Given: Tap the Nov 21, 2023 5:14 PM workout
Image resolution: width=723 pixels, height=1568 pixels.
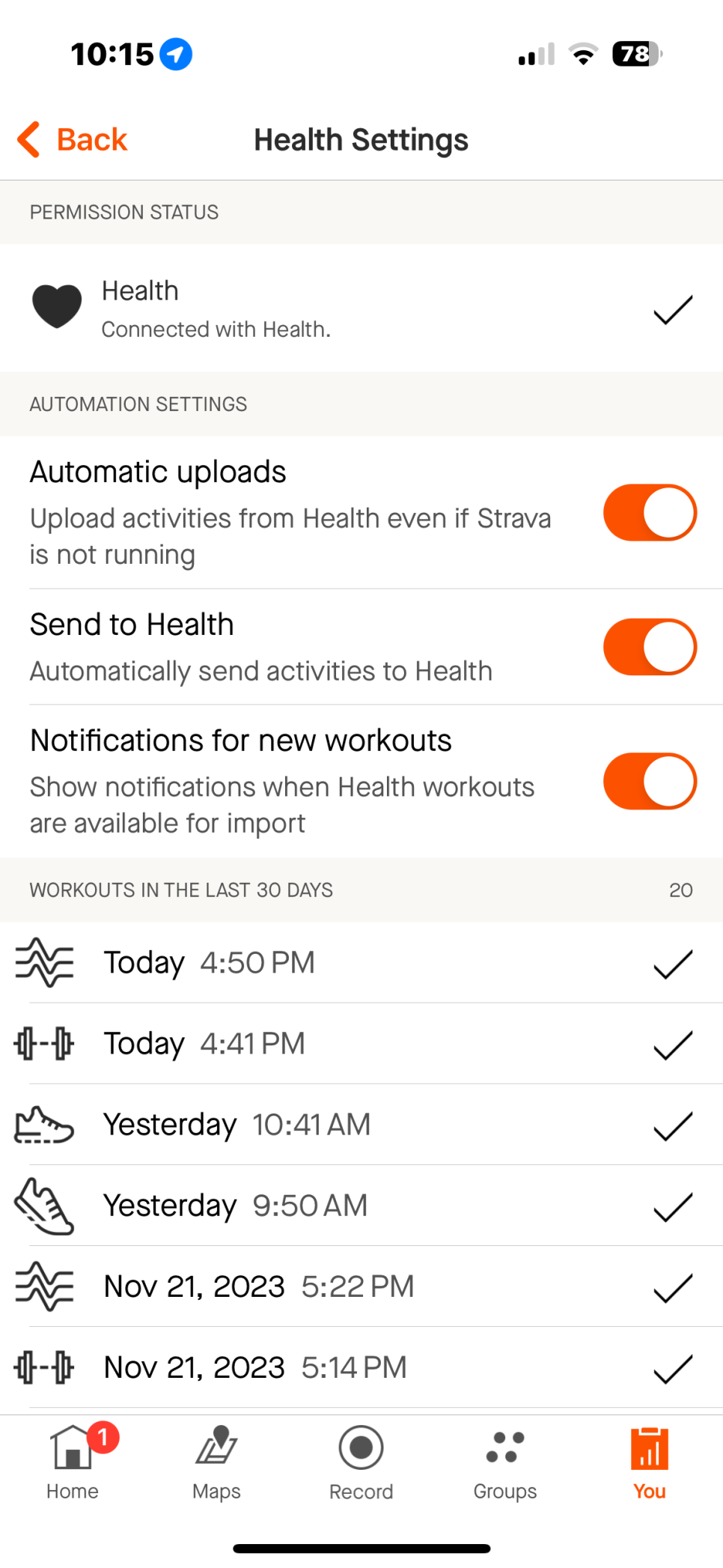Looking at the screenshot, I should pos(361,1367).
